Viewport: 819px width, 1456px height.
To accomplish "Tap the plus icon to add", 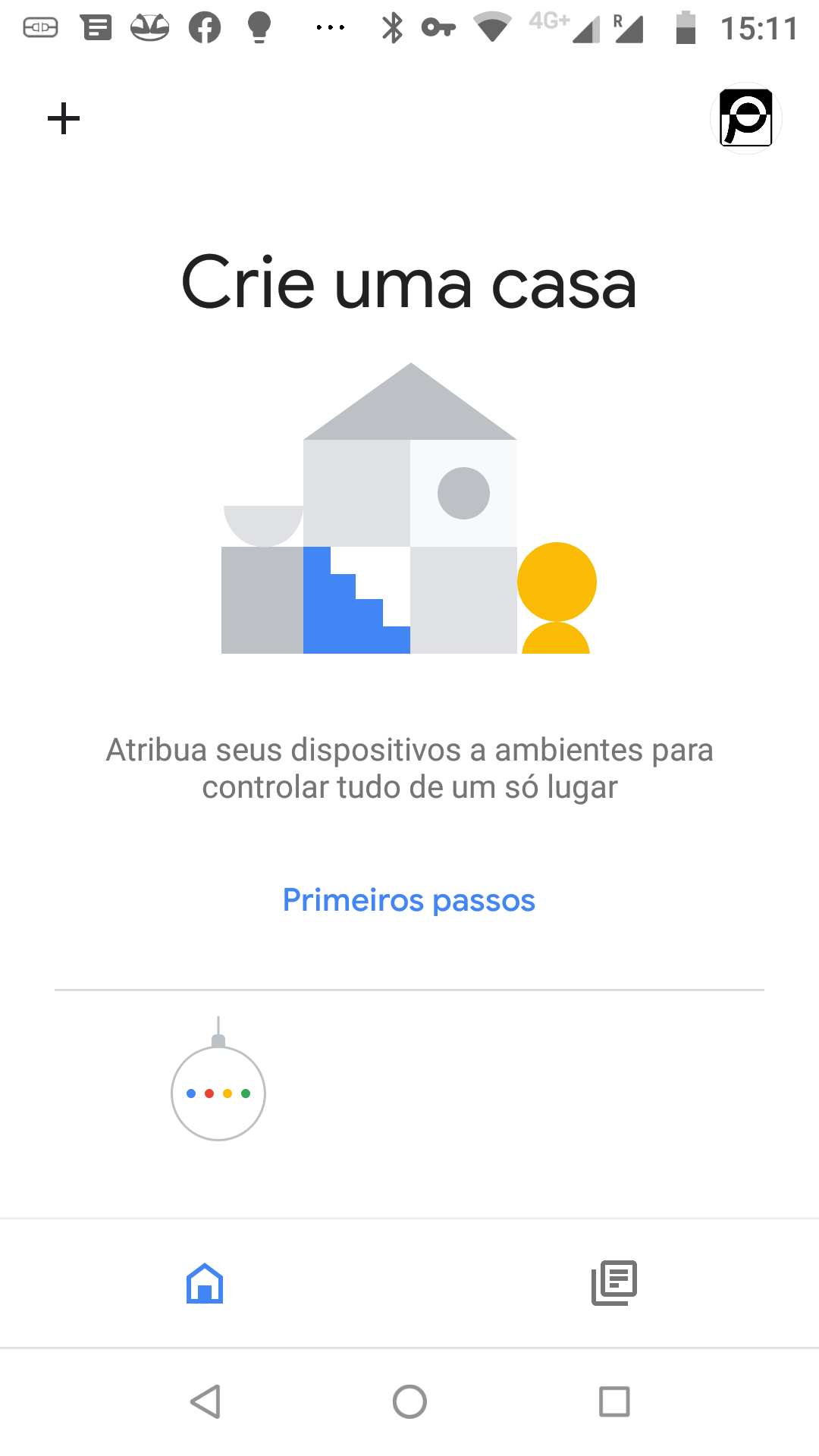I will pyautogui.click(x=64, y=119).
